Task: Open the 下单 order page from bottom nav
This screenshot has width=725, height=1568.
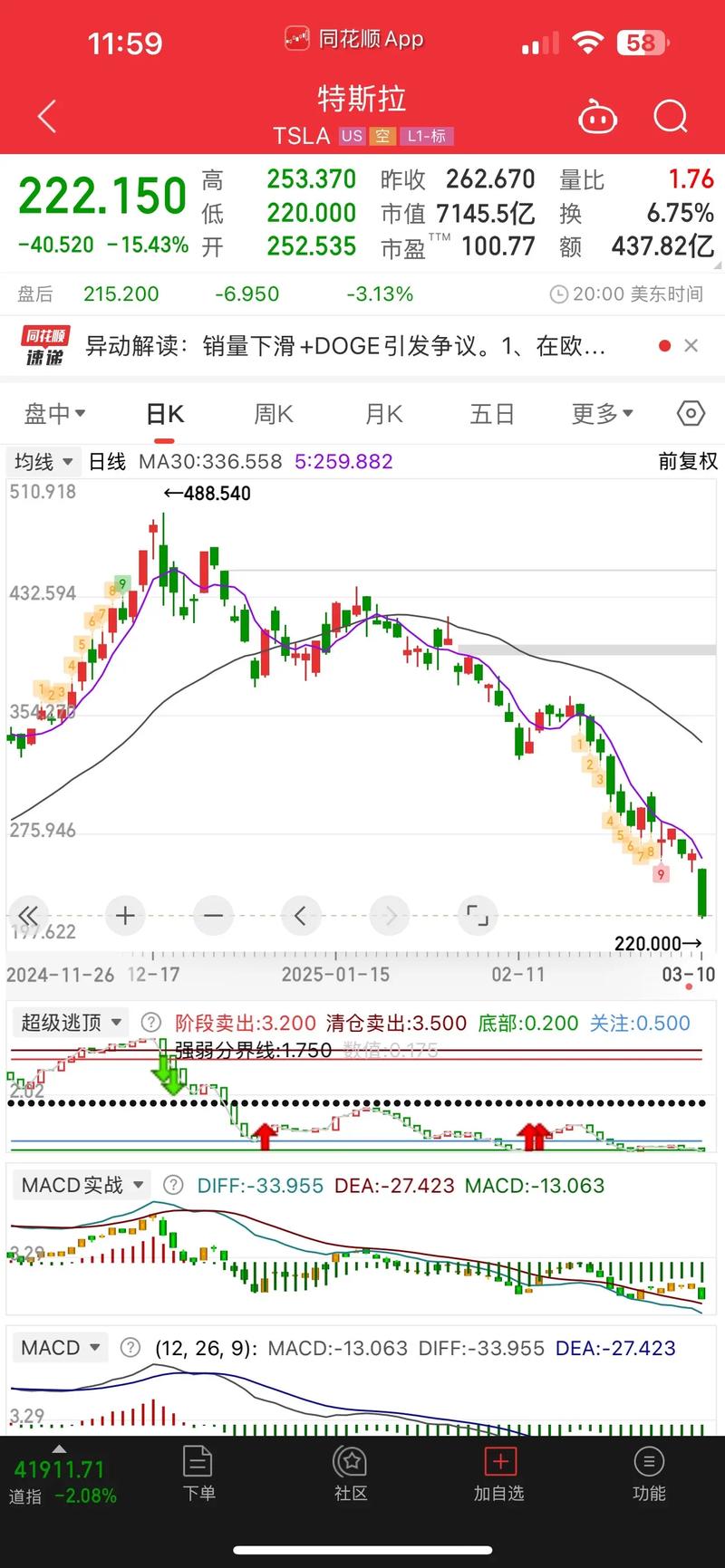Action: coord(198,1477)
